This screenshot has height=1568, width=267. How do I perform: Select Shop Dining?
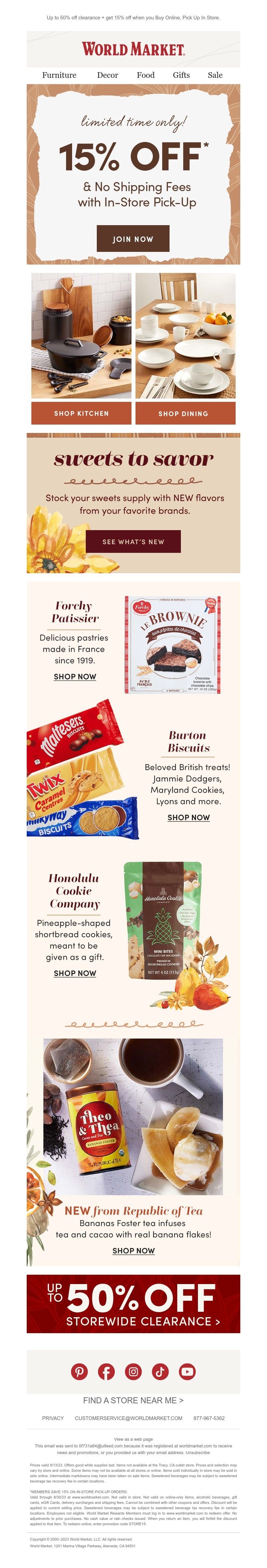tap(183, 413)
